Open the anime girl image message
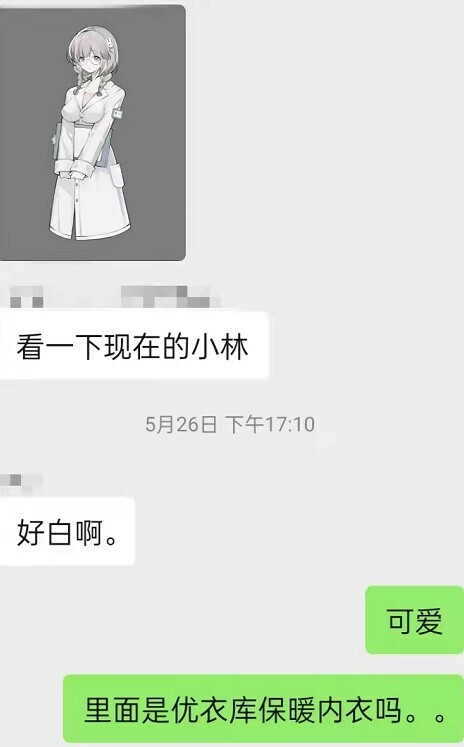 click(92, 133)
